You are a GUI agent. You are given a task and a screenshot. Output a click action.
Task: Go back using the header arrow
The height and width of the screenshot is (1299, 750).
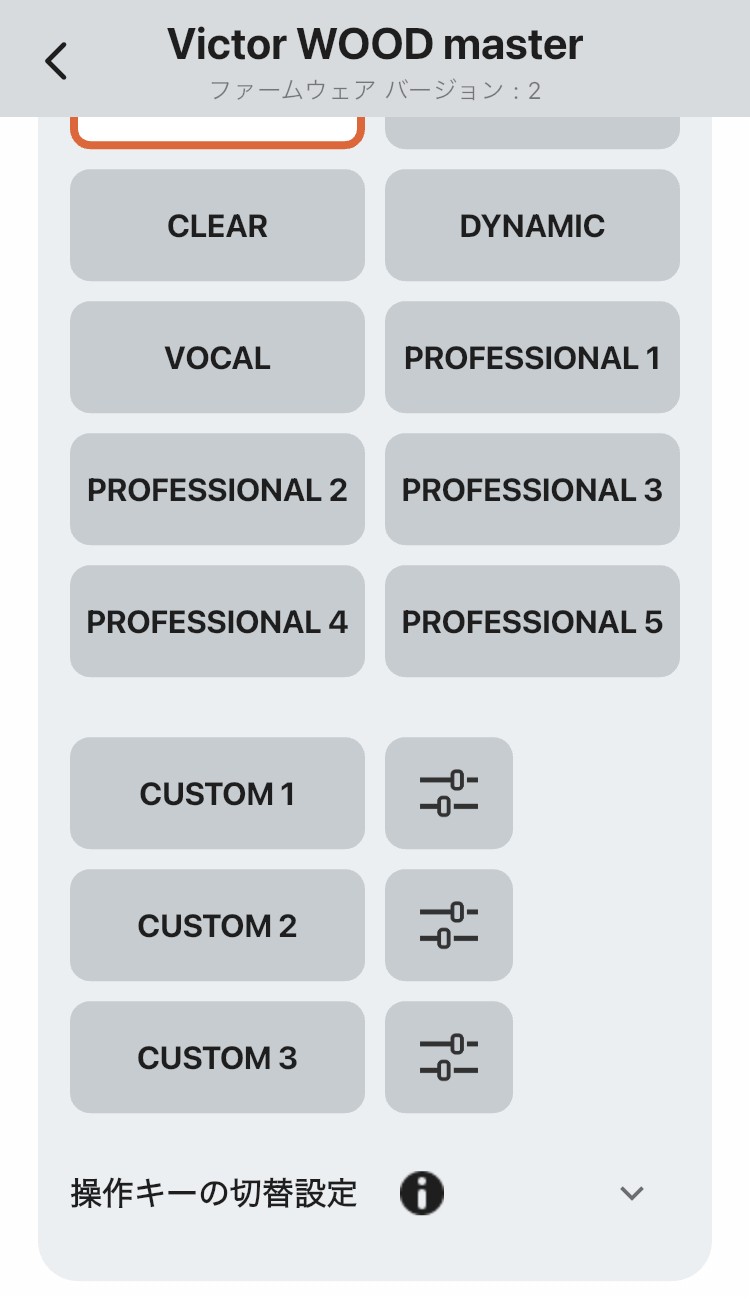[x=56, y=61]
